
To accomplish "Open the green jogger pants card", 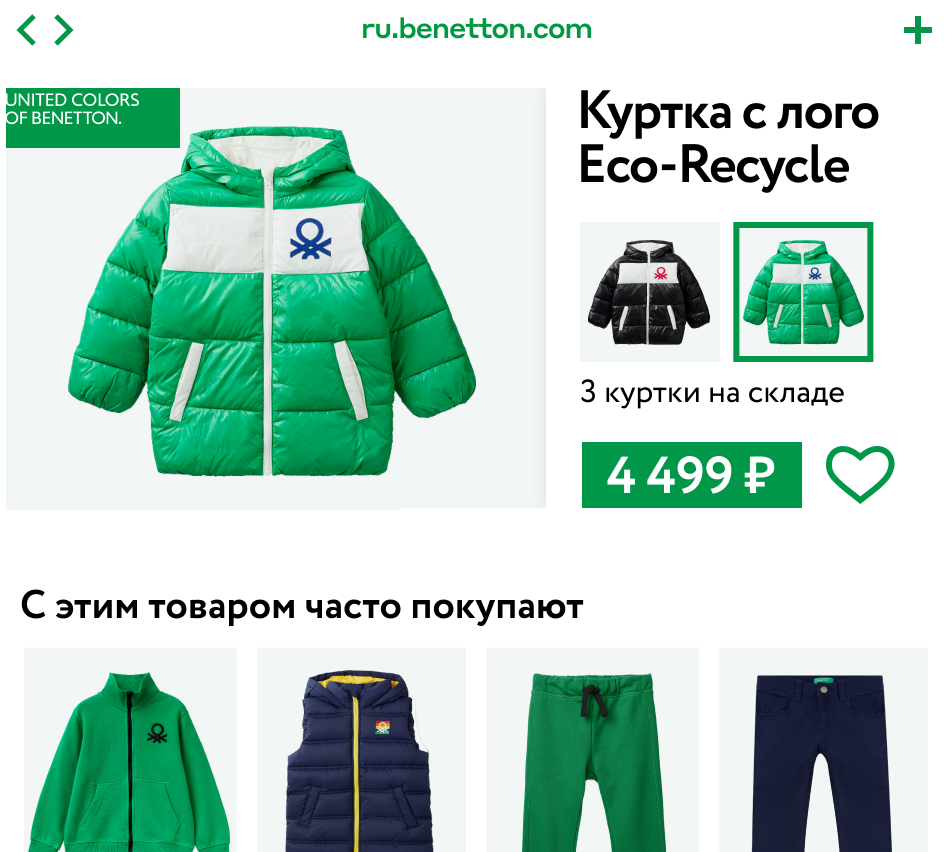I will 592,750.
